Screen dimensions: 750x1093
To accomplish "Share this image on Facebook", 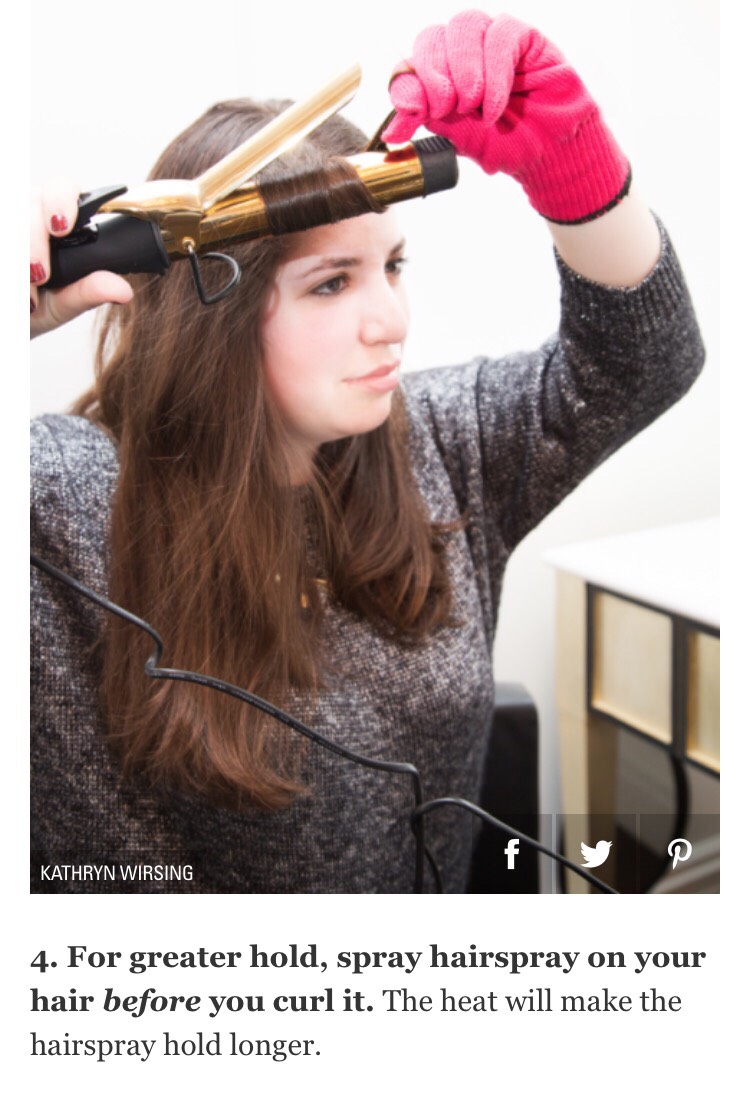I will tap(512, 854).
